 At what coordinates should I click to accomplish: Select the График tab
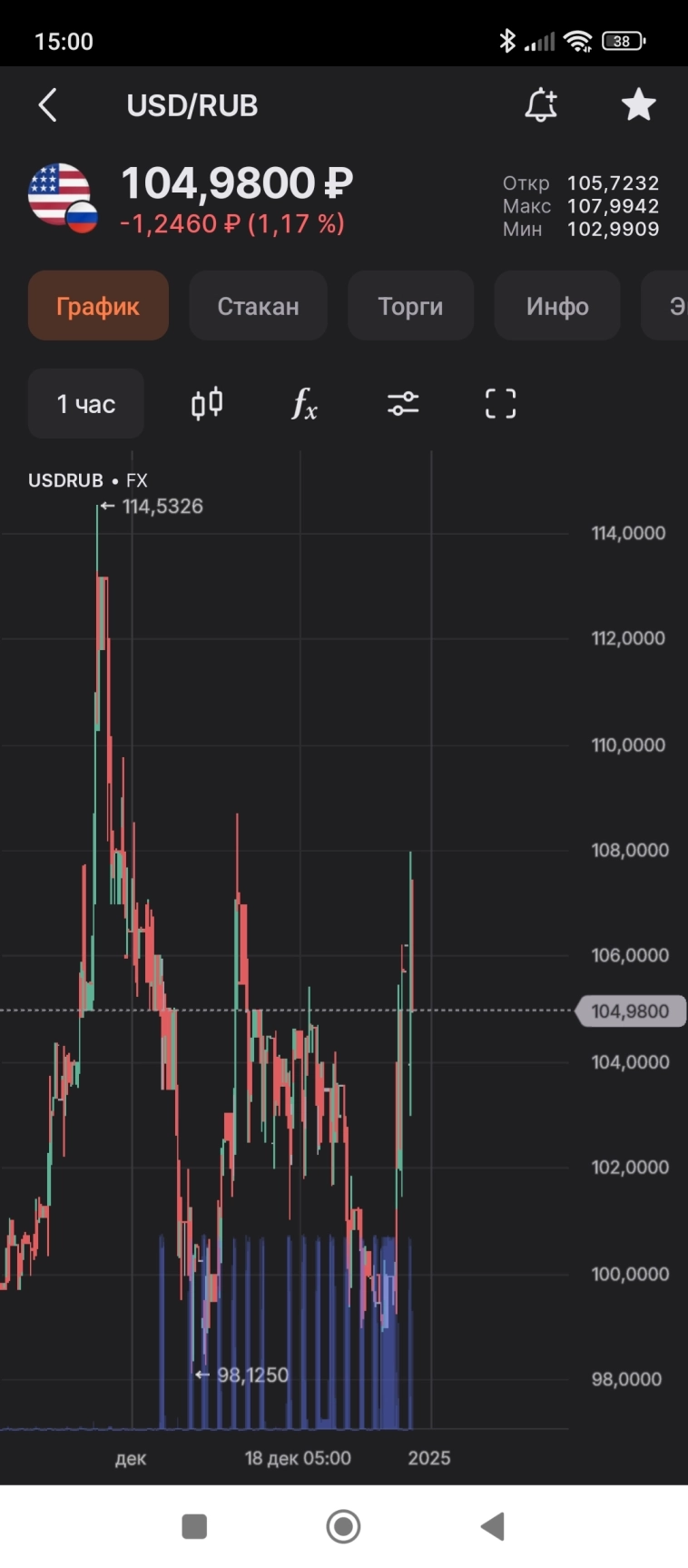click(x=98, y=306)
